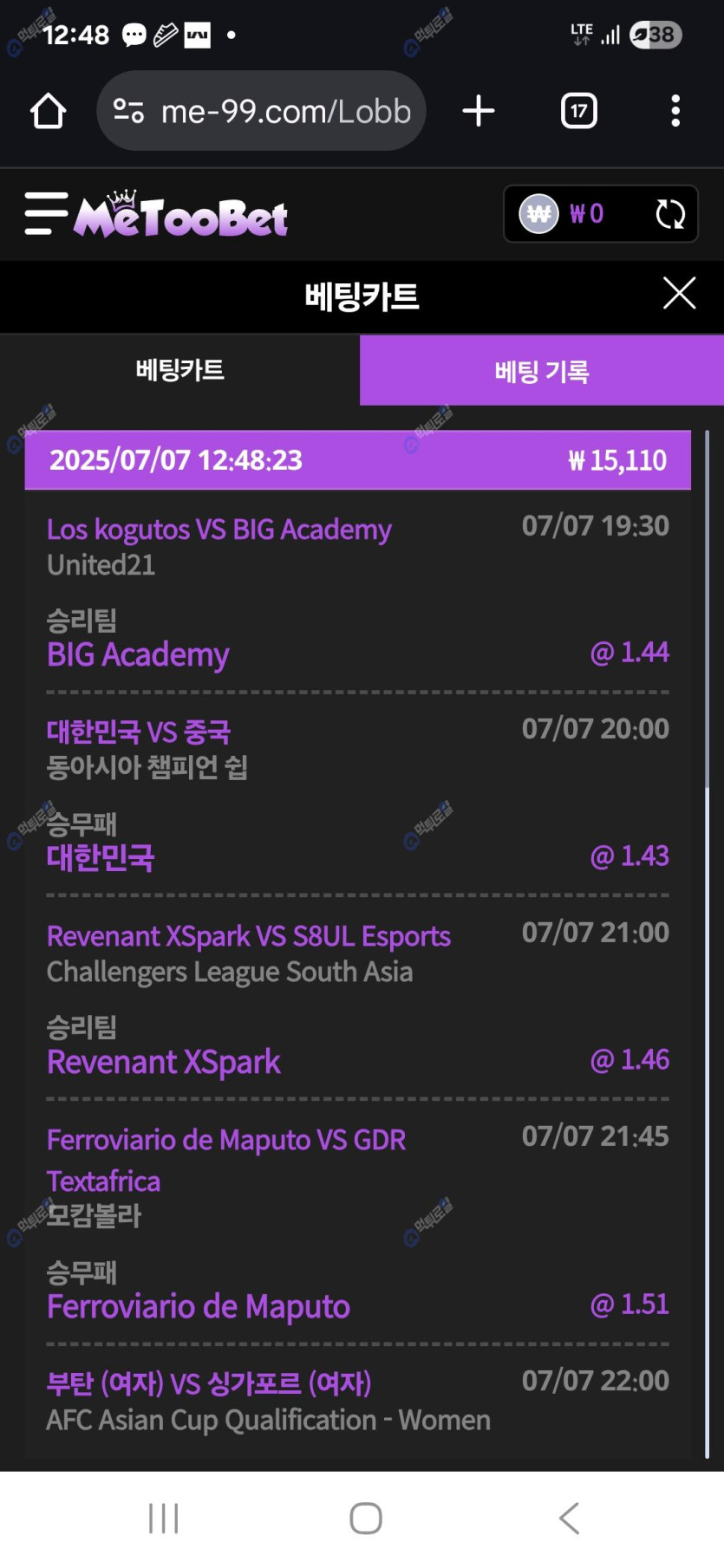
Task: Open Revenant XSpark VS S8UL Esports match
Action: coord(248,937)
